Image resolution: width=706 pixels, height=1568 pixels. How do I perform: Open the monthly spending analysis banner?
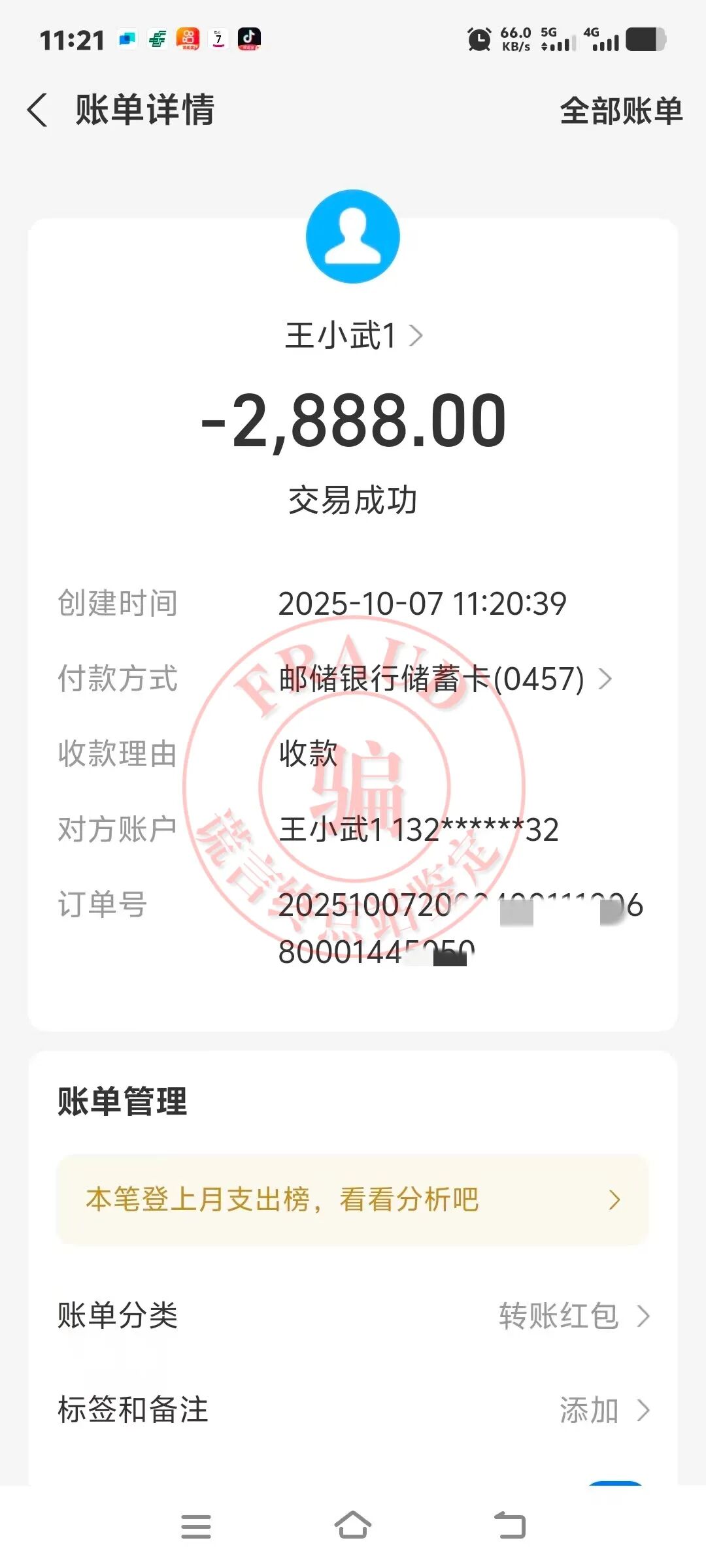(353, 1200)
